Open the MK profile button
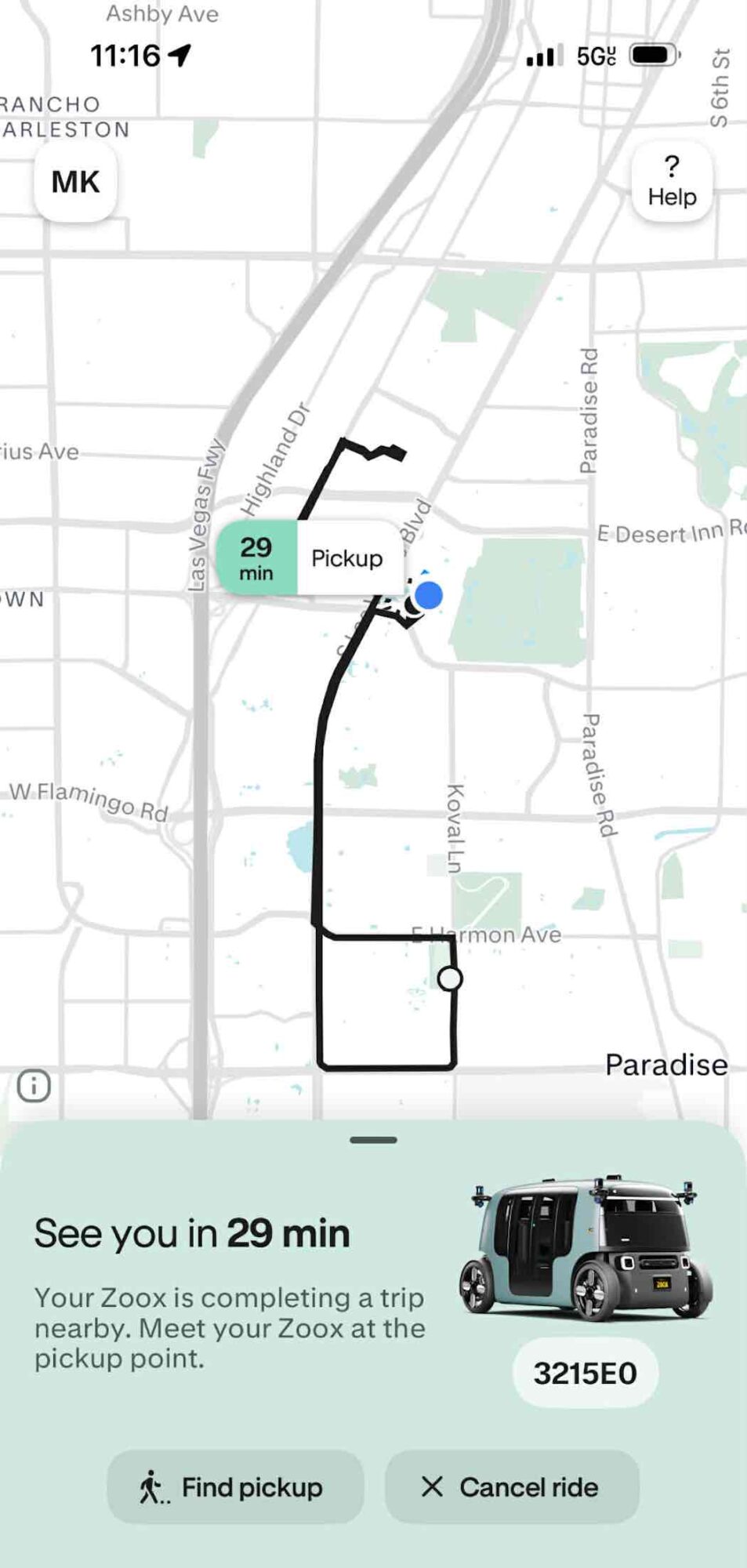Viewport: 747px width, 1568px height. click(75, 182)
